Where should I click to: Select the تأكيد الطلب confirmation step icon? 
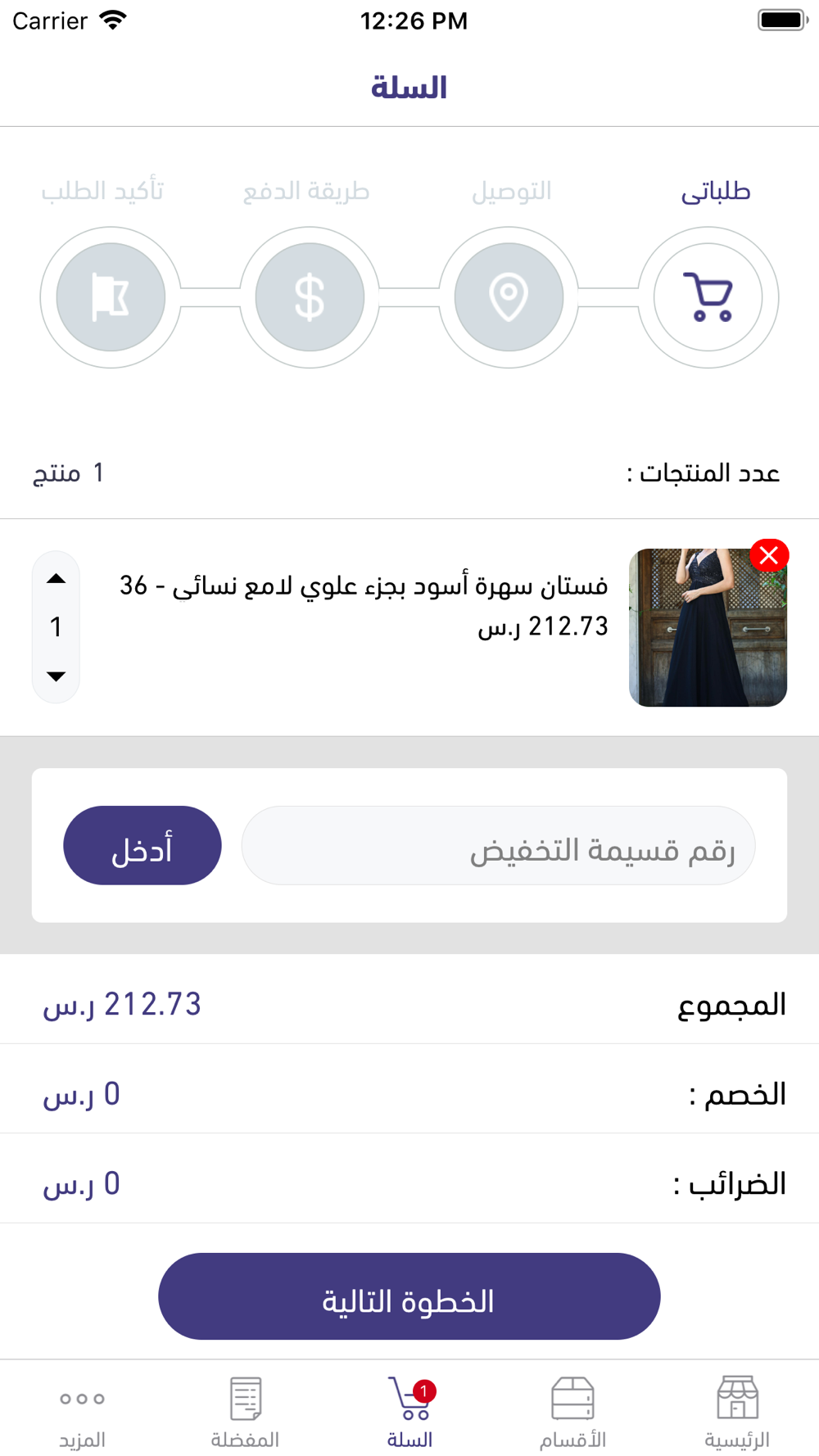pos(111,297)
